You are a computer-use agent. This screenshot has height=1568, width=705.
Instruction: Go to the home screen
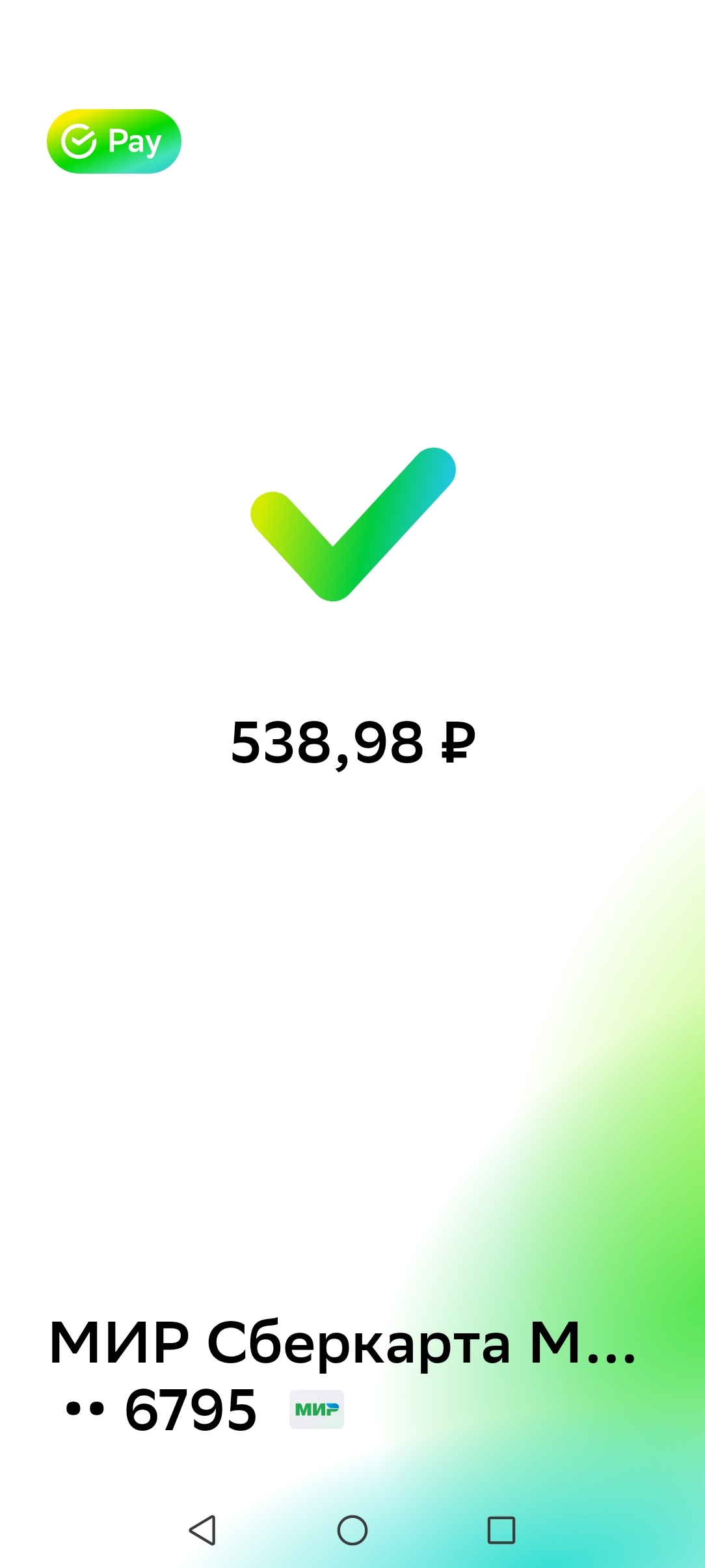(x=352, y=1530)
